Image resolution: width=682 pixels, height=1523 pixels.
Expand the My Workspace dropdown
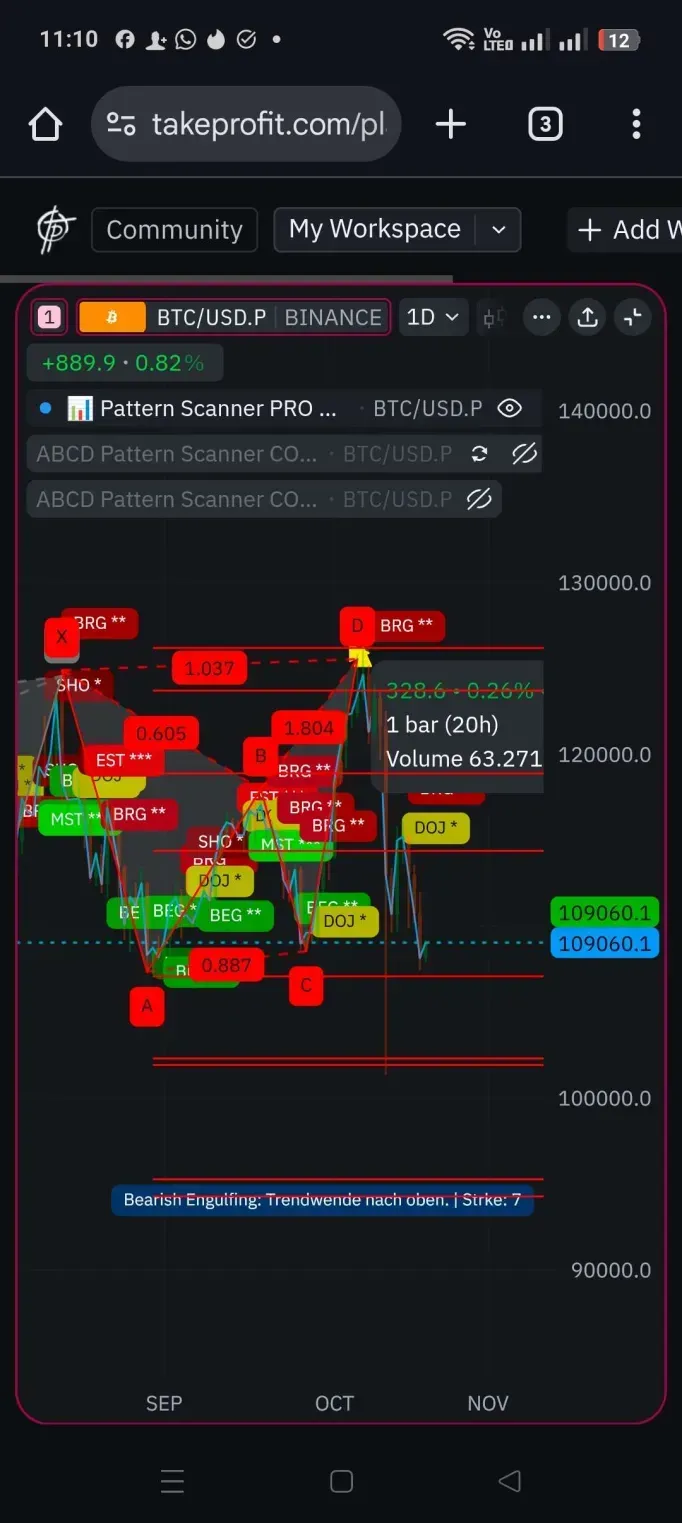coord(498,230)
